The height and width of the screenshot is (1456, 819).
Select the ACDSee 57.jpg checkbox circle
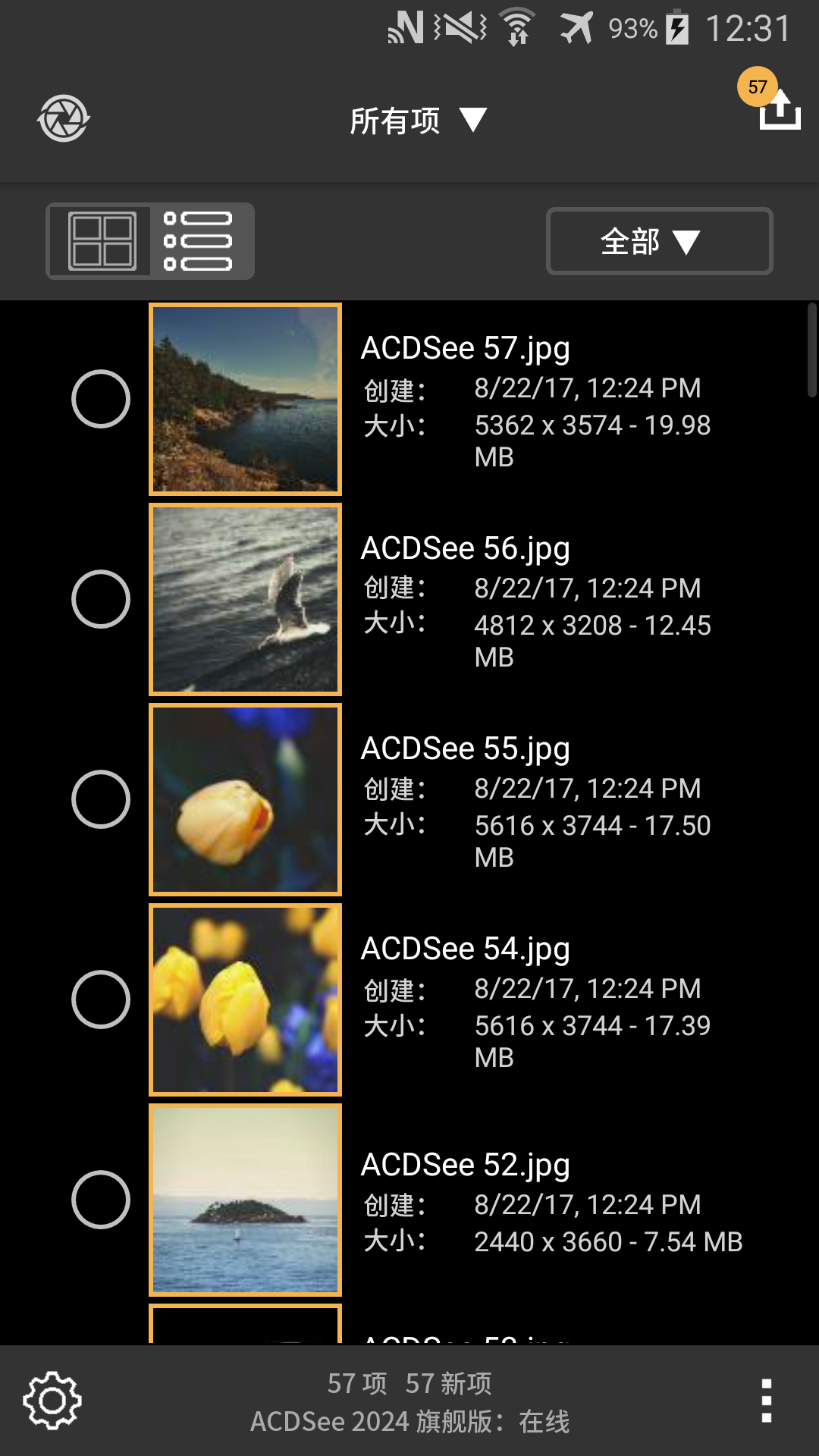tap(101, 397)
